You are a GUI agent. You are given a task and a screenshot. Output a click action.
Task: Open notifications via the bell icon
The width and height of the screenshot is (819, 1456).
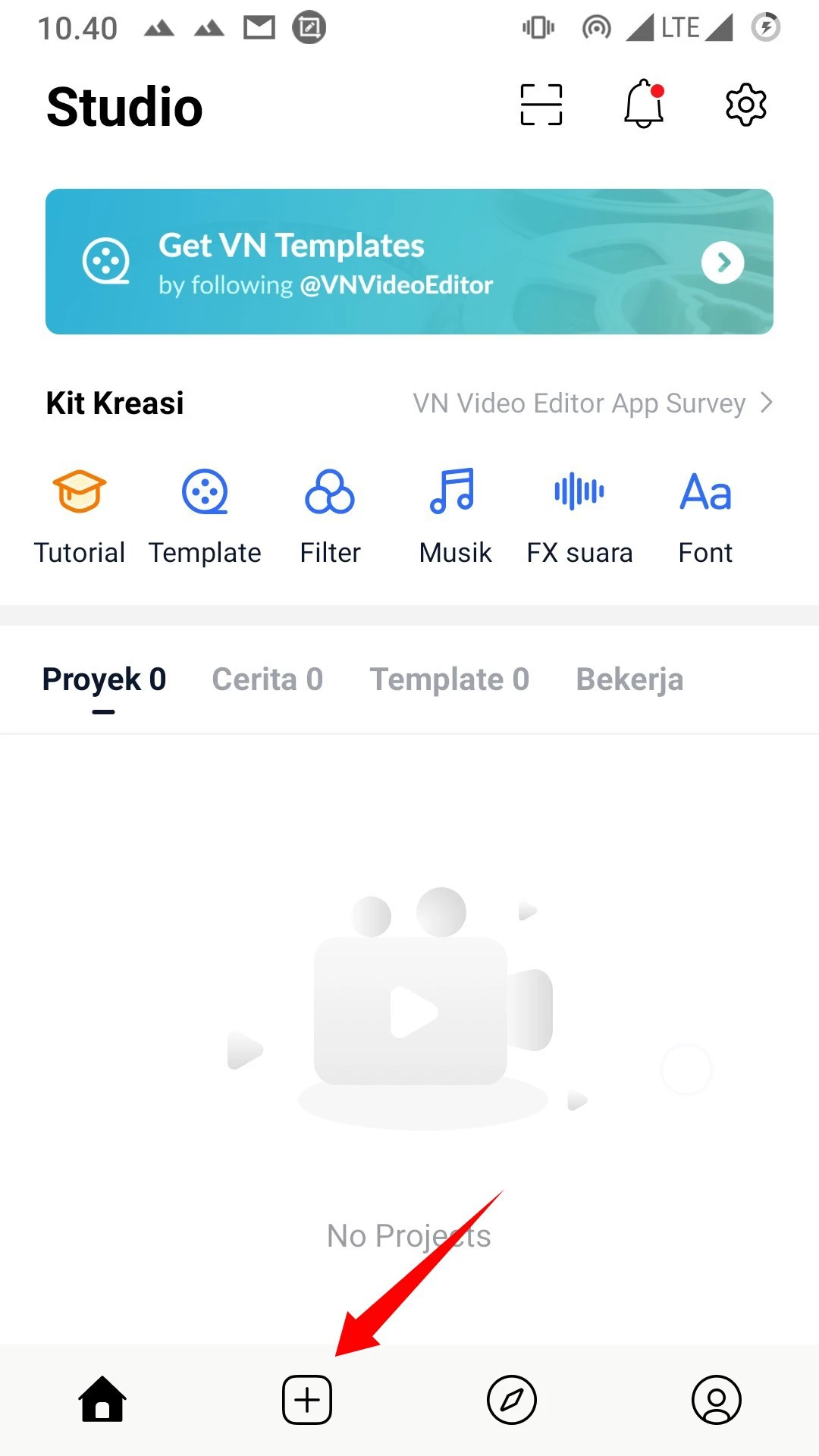[643, 105]
